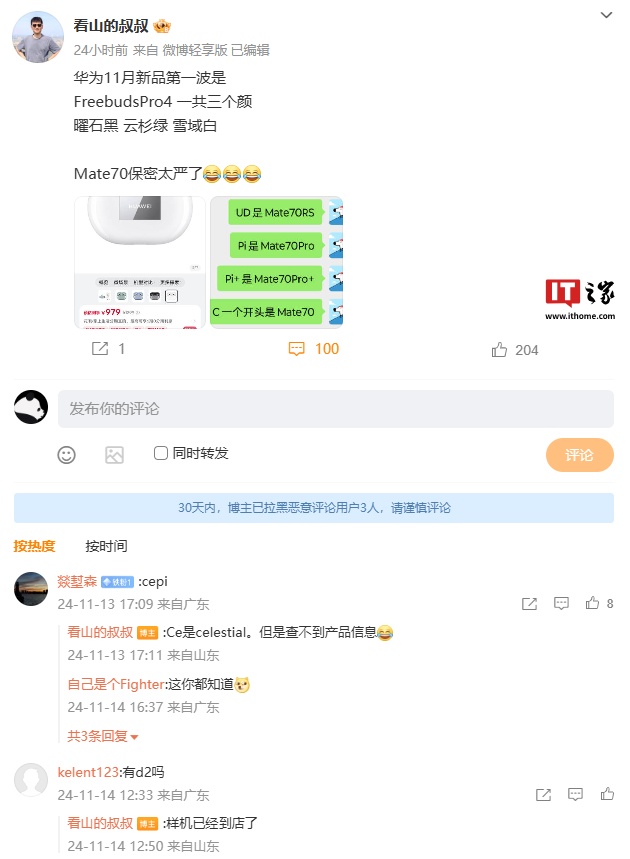The image size is (630, 859).
Task: Open the post's 100 comments
Action: pos(314,349)
